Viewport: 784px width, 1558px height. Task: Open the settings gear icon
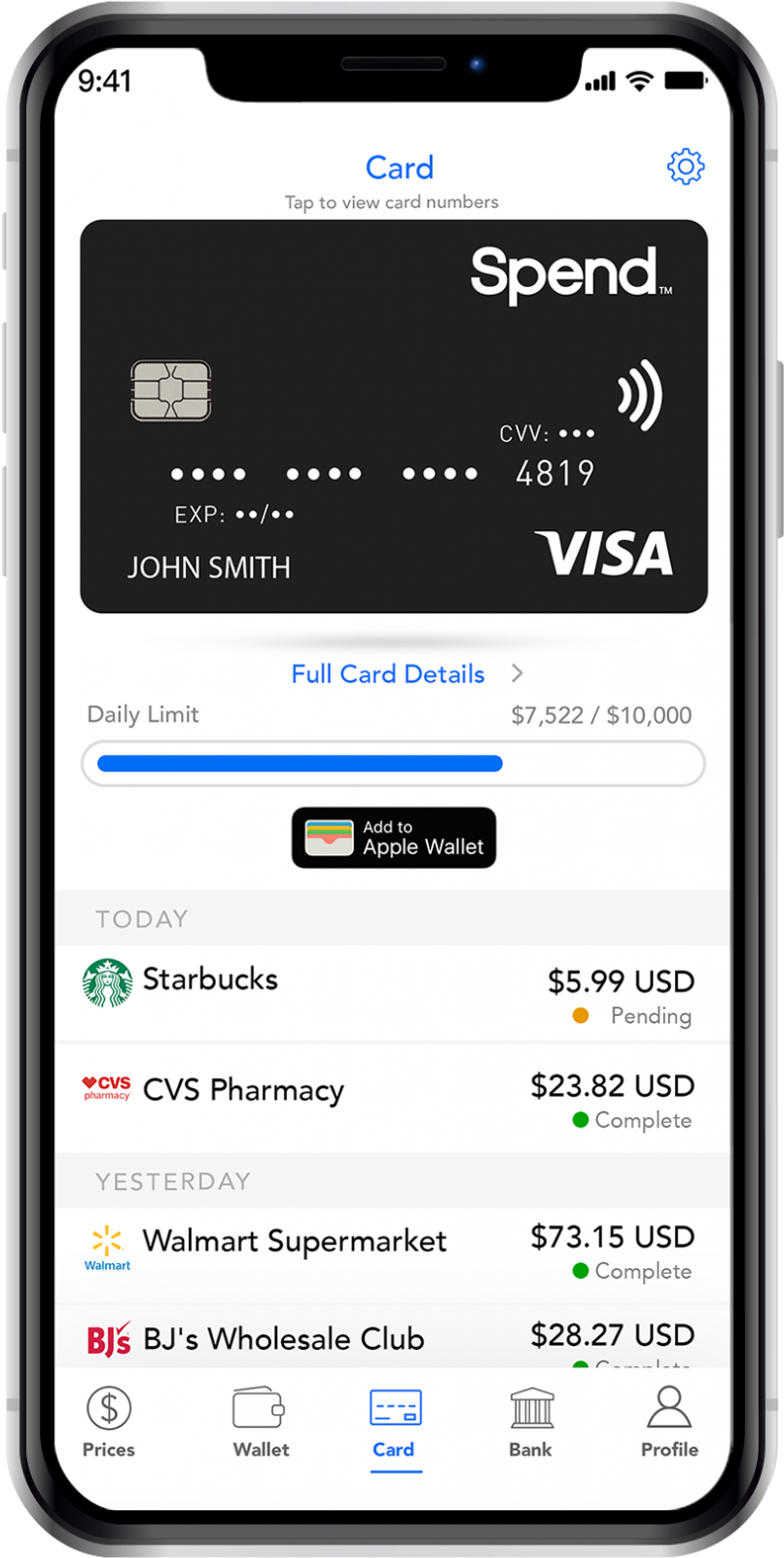click(685, 166)
